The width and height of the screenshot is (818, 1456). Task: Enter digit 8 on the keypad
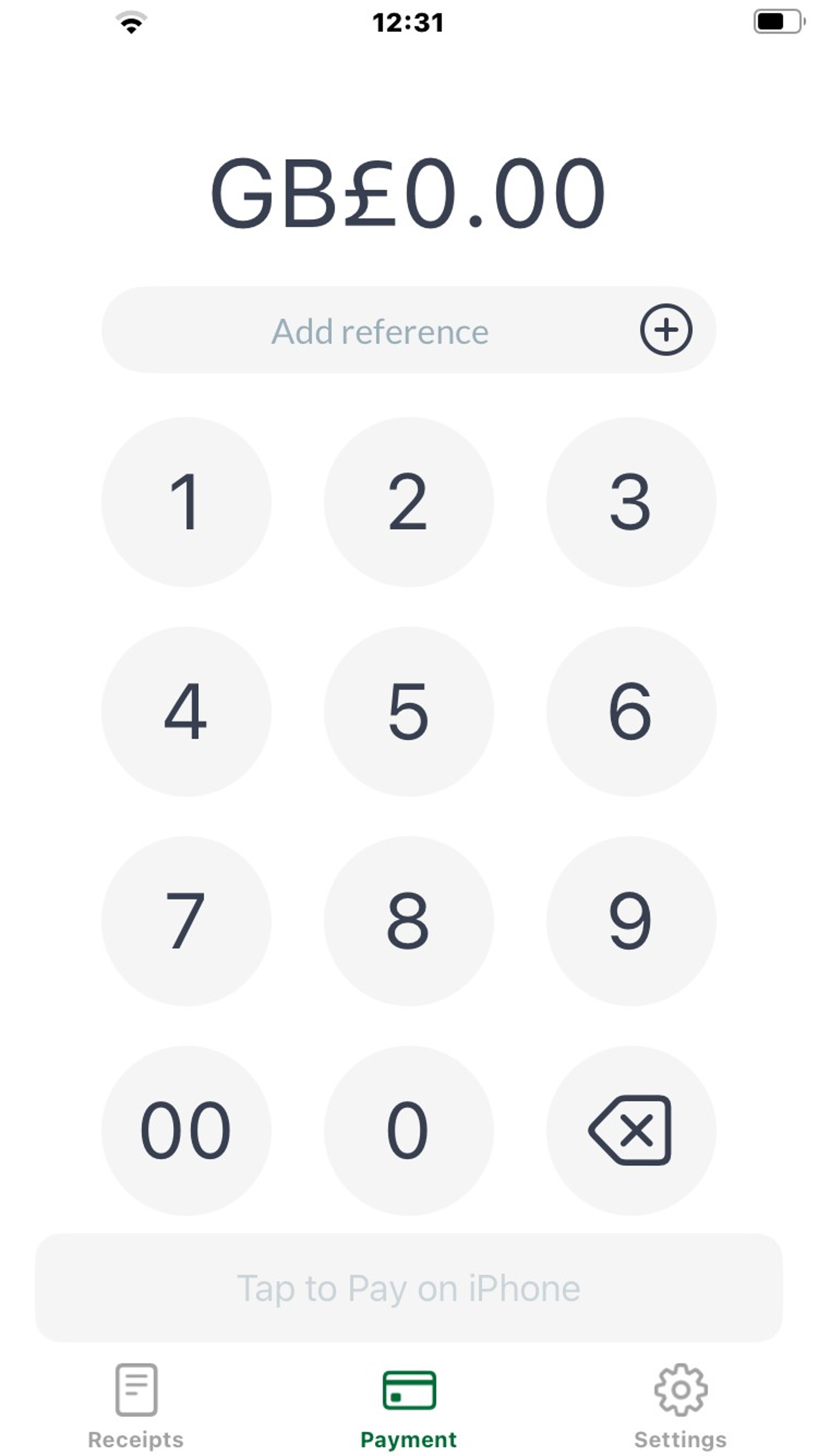(x=408, y=921)
